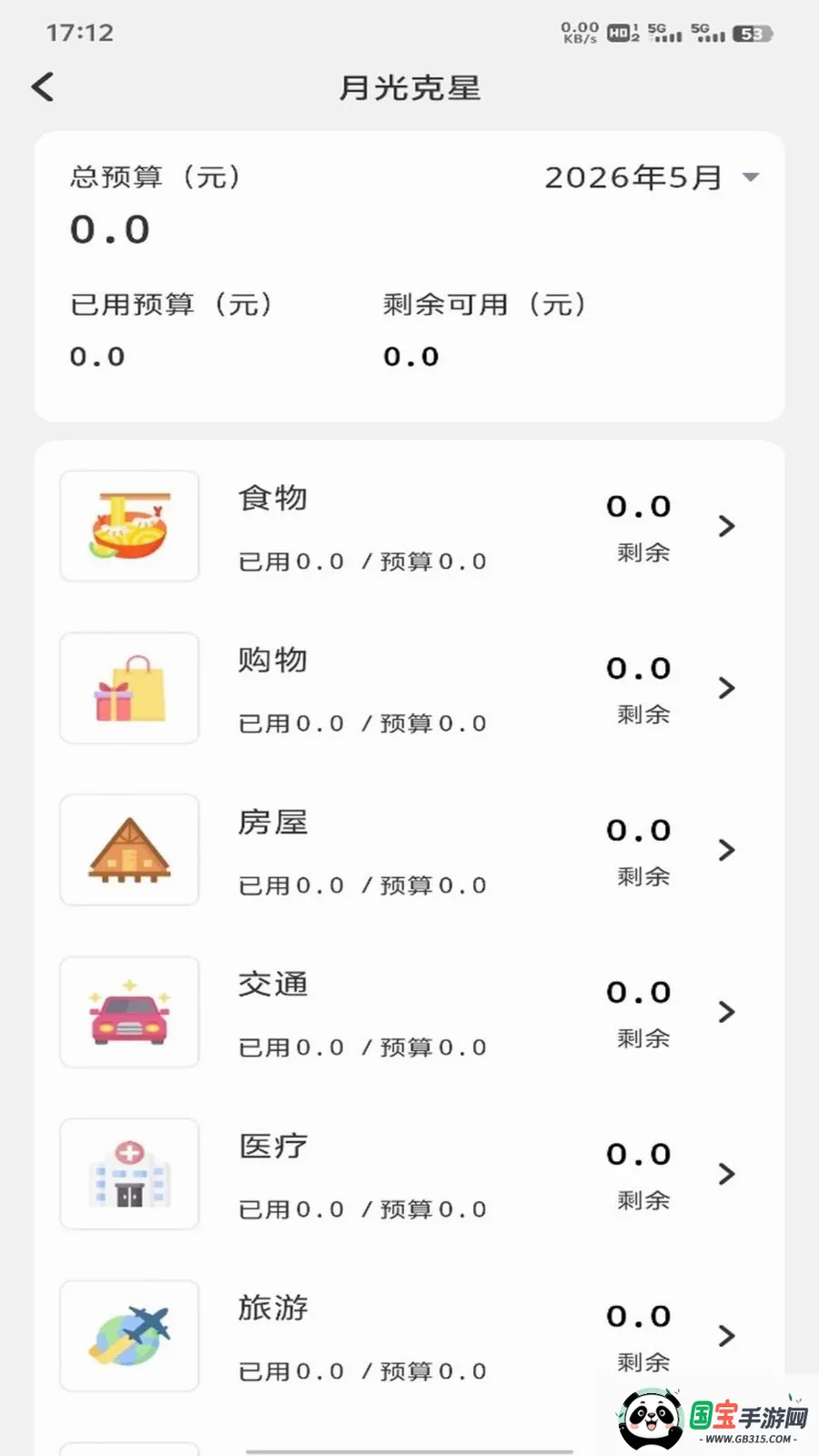The height and width of the screenshot is (1456, 819).
Task: Open the 房屋 budget category
Action: (x=409, y=850)
